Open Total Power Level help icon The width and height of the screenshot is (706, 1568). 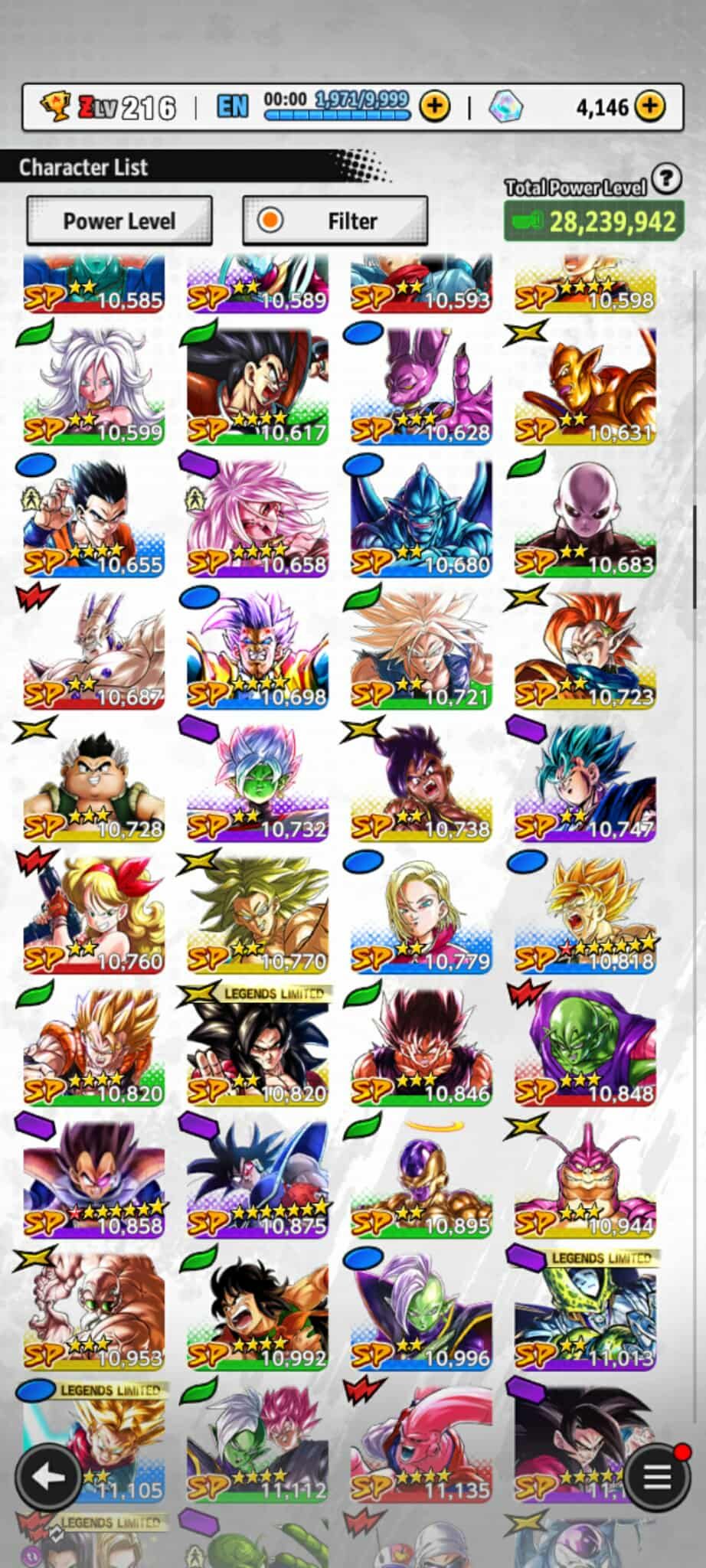667,179
